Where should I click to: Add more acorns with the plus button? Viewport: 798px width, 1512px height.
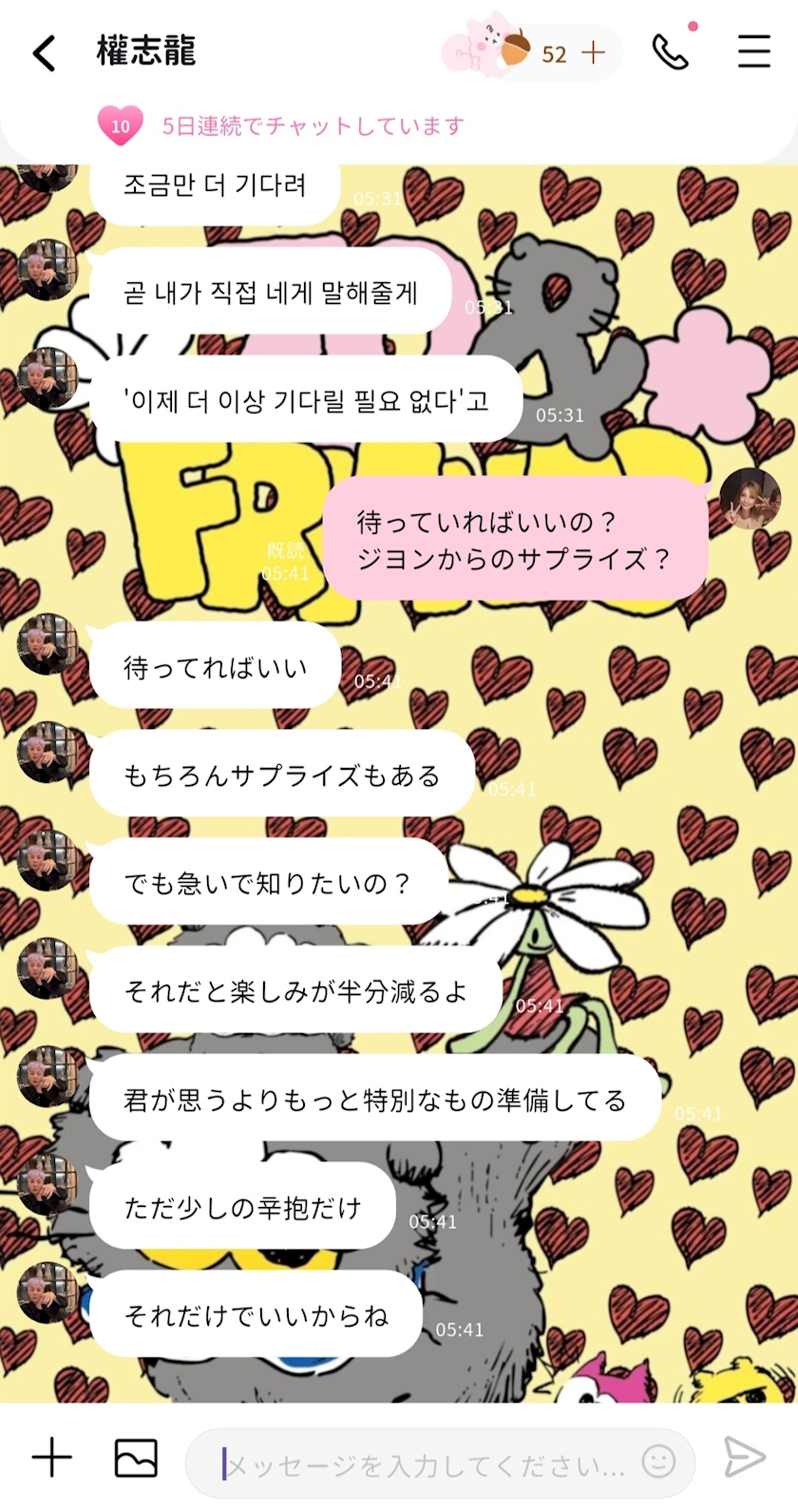click(593, 52)
